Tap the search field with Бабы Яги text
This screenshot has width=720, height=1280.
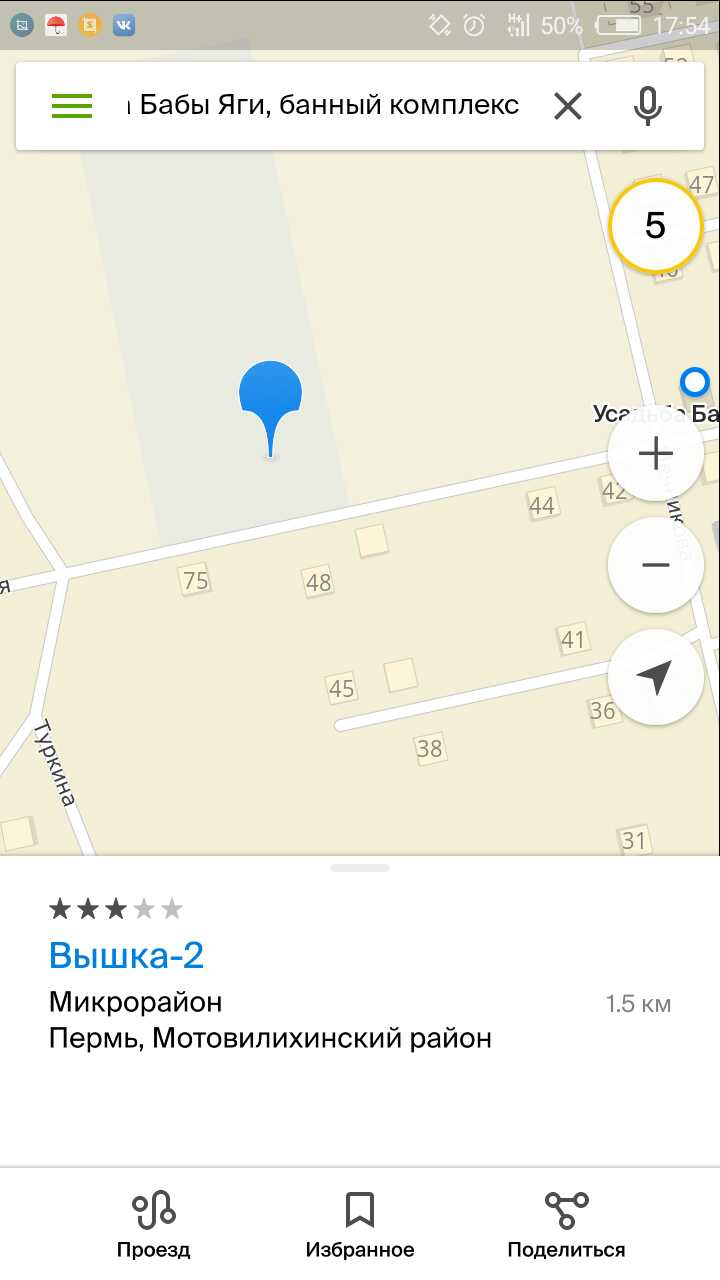click(323, 105)
